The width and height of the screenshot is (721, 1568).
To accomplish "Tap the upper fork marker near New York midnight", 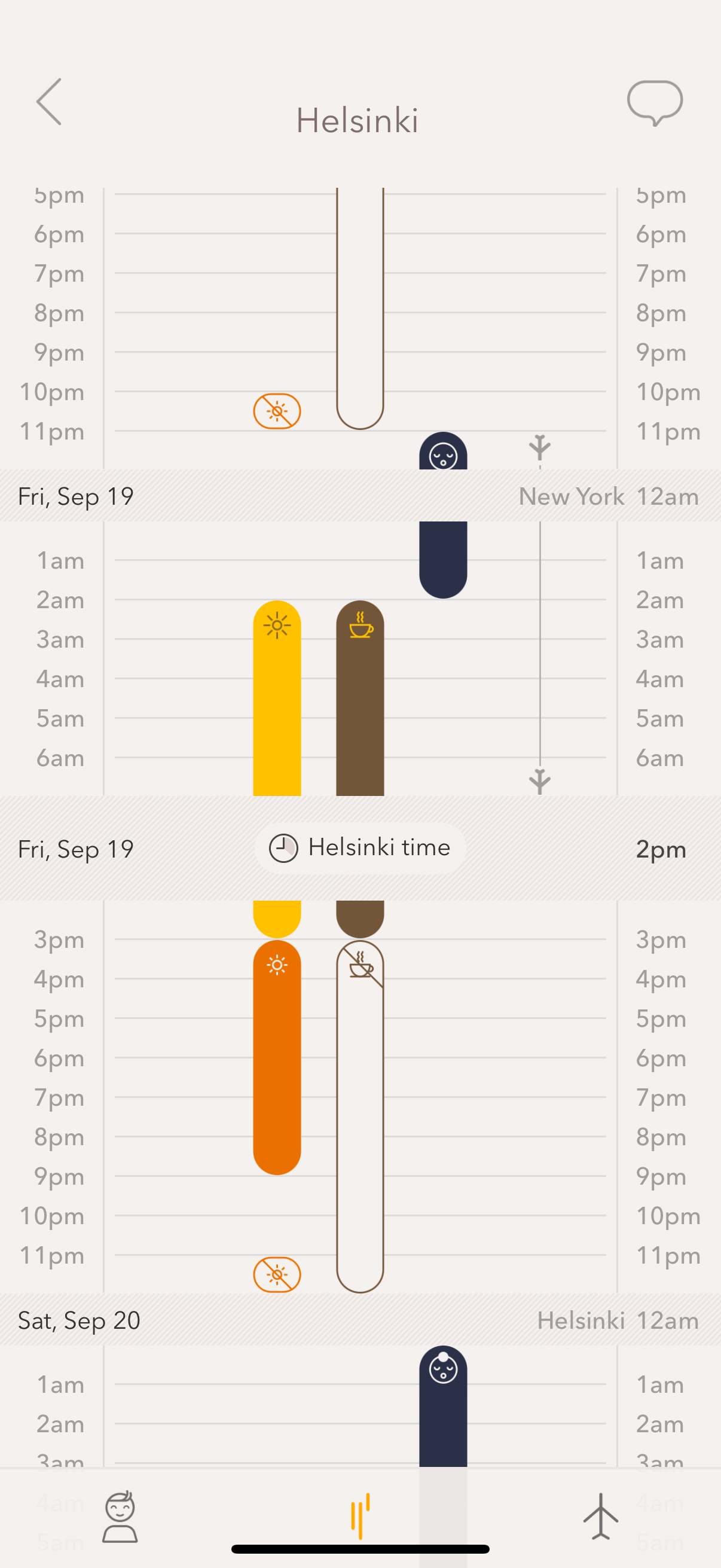I will (x=539, y=449).
